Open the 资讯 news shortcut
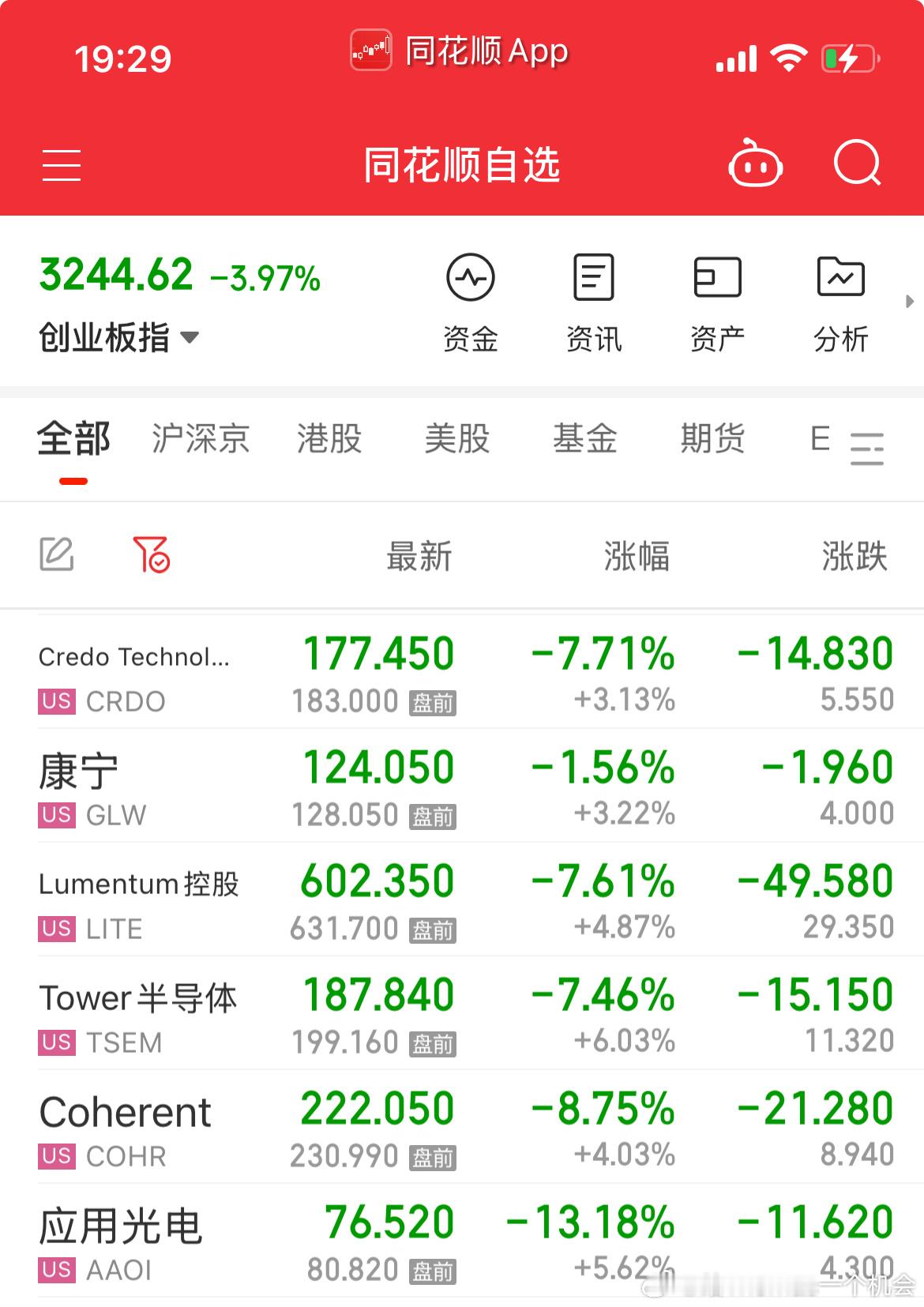The image size is (924, 1307). click(594, 302)
